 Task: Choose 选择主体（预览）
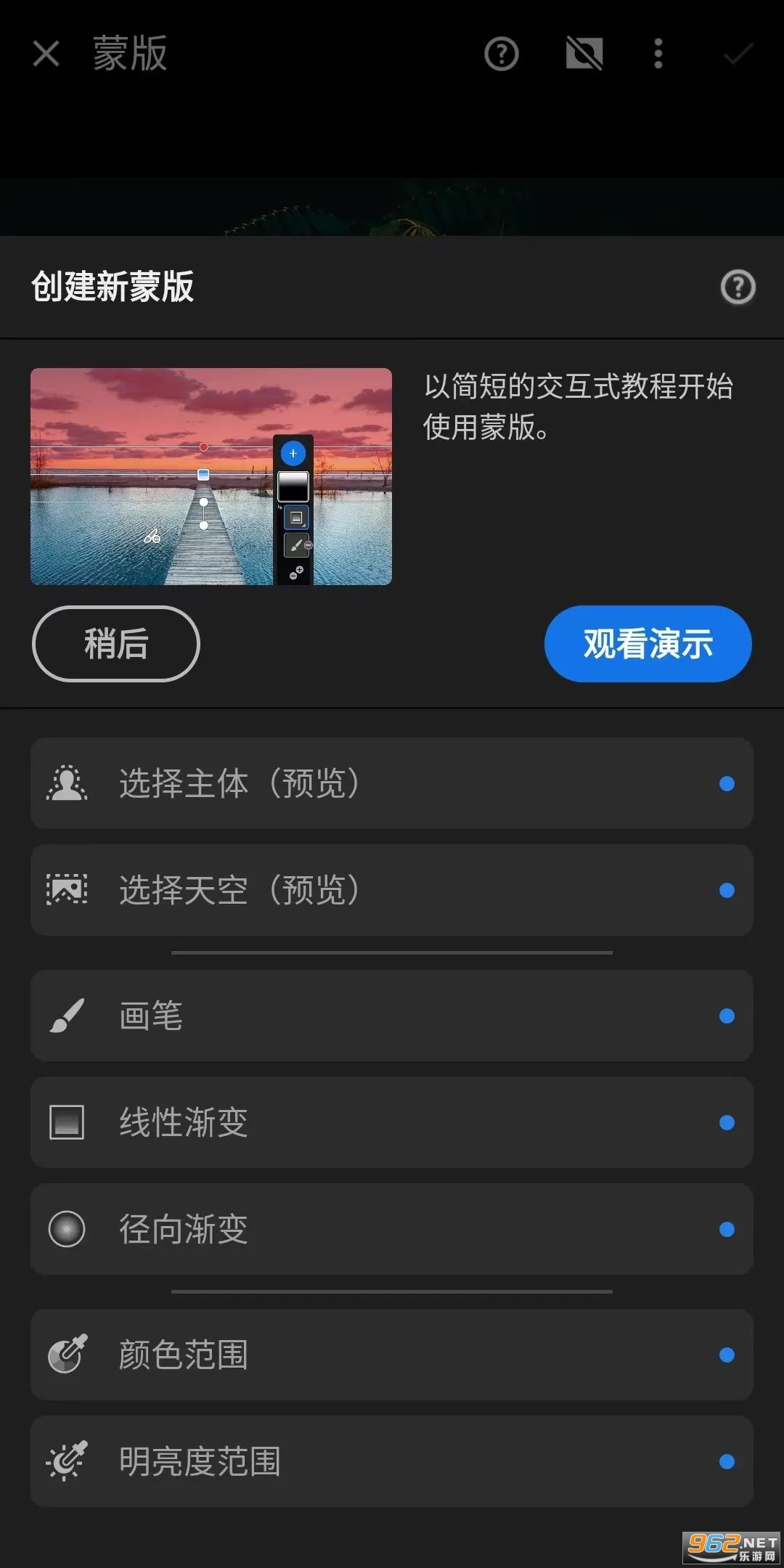[x=392, y=783]
